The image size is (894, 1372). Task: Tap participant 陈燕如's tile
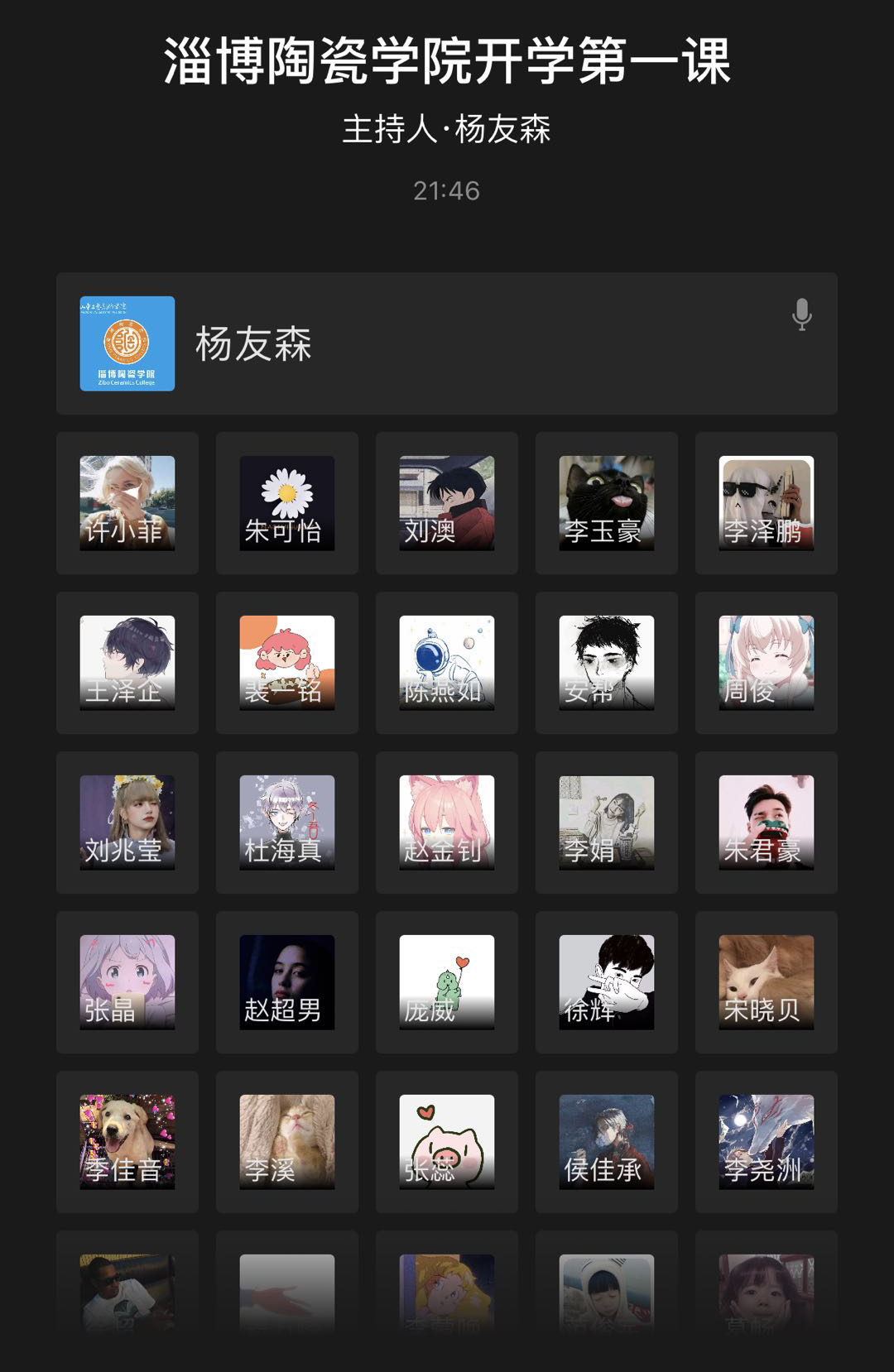(x=447, y=663)
